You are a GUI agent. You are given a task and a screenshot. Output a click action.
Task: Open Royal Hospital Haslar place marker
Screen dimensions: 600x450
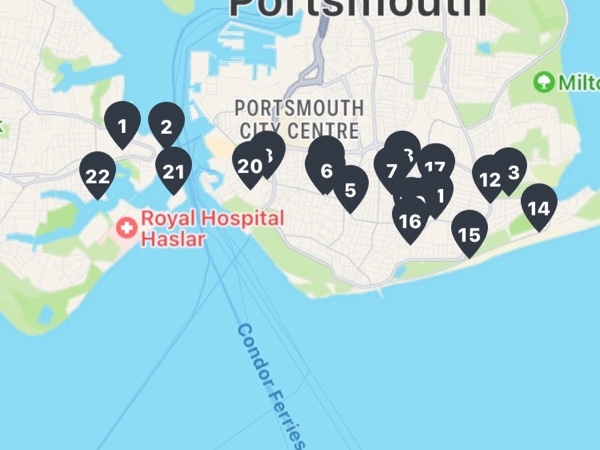127,229
